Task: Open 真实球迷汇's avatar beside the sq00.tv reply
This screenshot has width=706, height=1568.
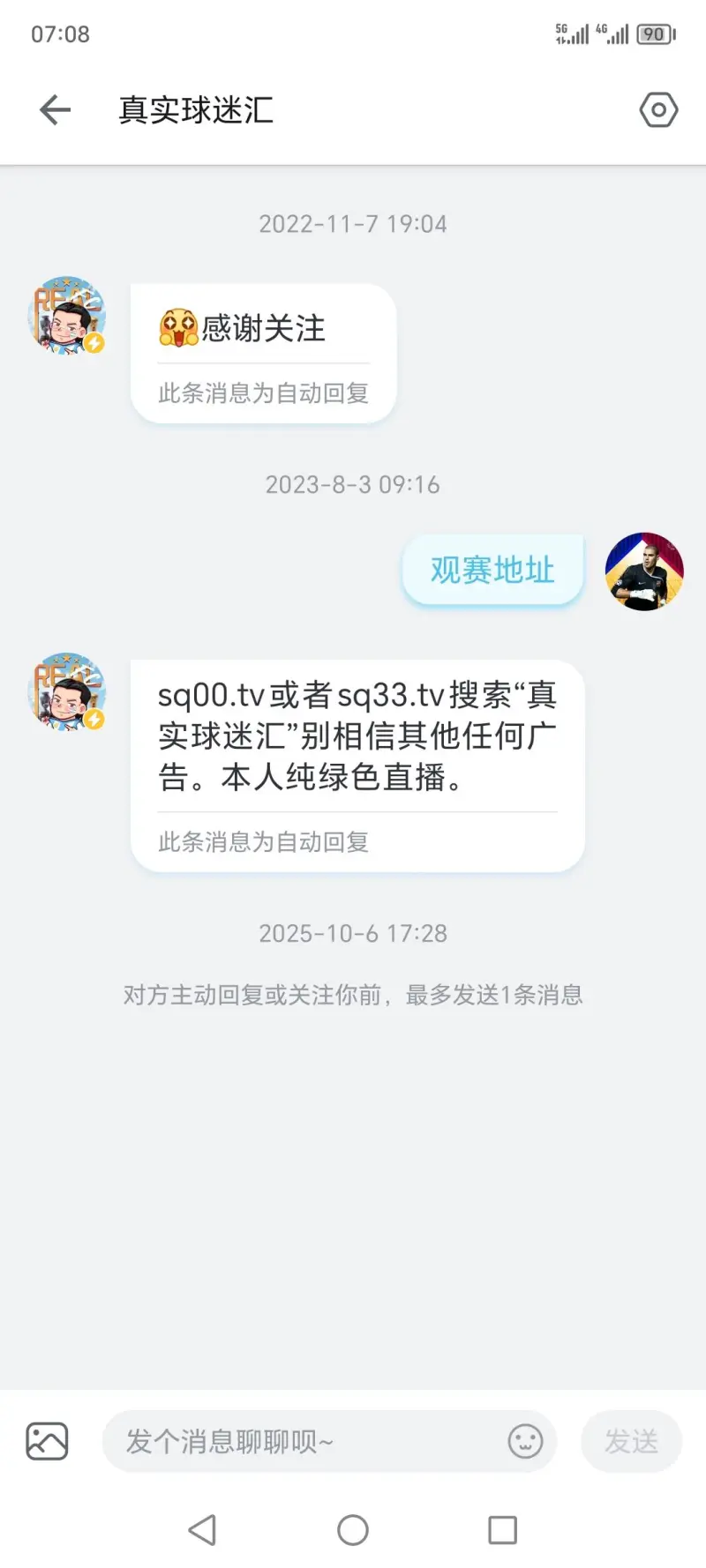Action: (x=67, y=692)
